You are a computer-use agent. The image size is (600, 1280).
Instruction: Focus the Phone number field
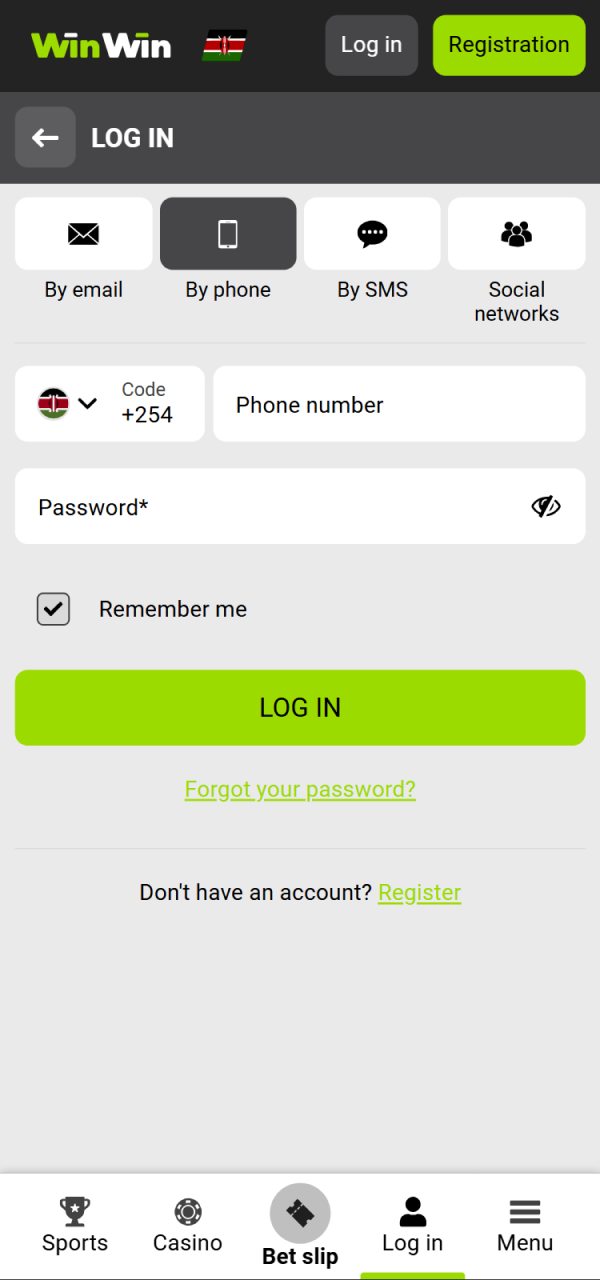(x=398, y=404)
